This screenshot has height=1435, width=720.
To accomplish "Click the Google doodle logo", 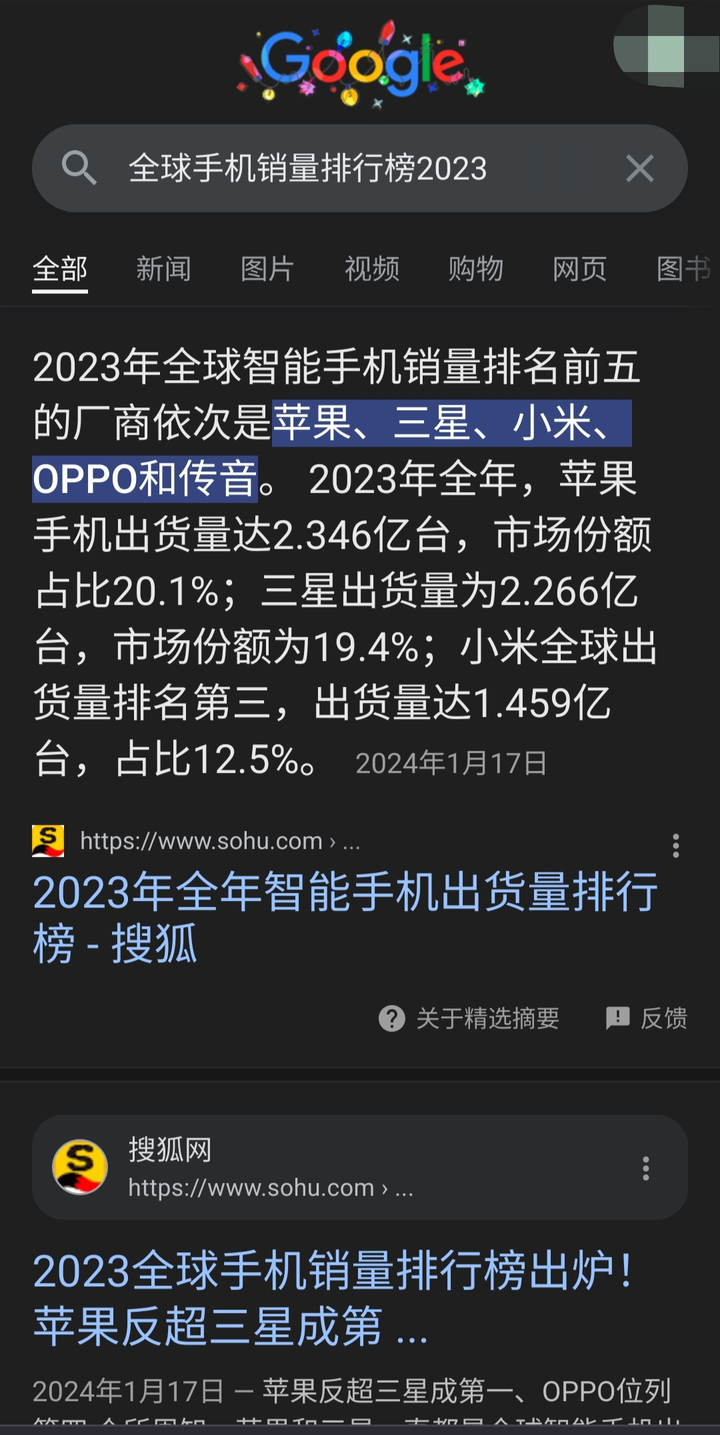I will click(360, 62).
